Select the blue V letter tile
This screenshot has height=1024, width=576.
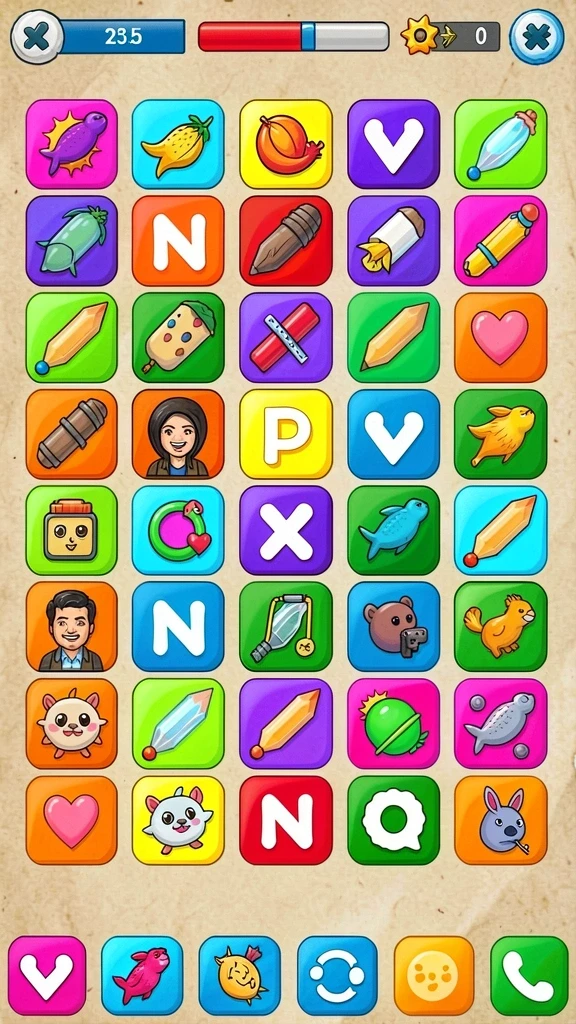coord(394,434)
